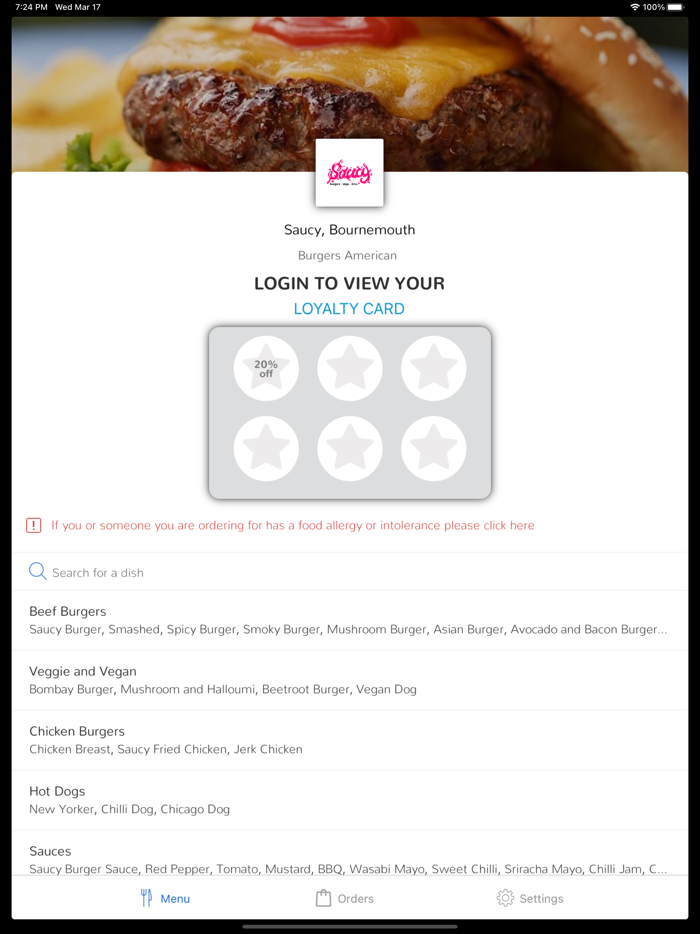The image size is (700, 934).
Task: Open the Beef Burgers category
Action: (x=349, y=620)
